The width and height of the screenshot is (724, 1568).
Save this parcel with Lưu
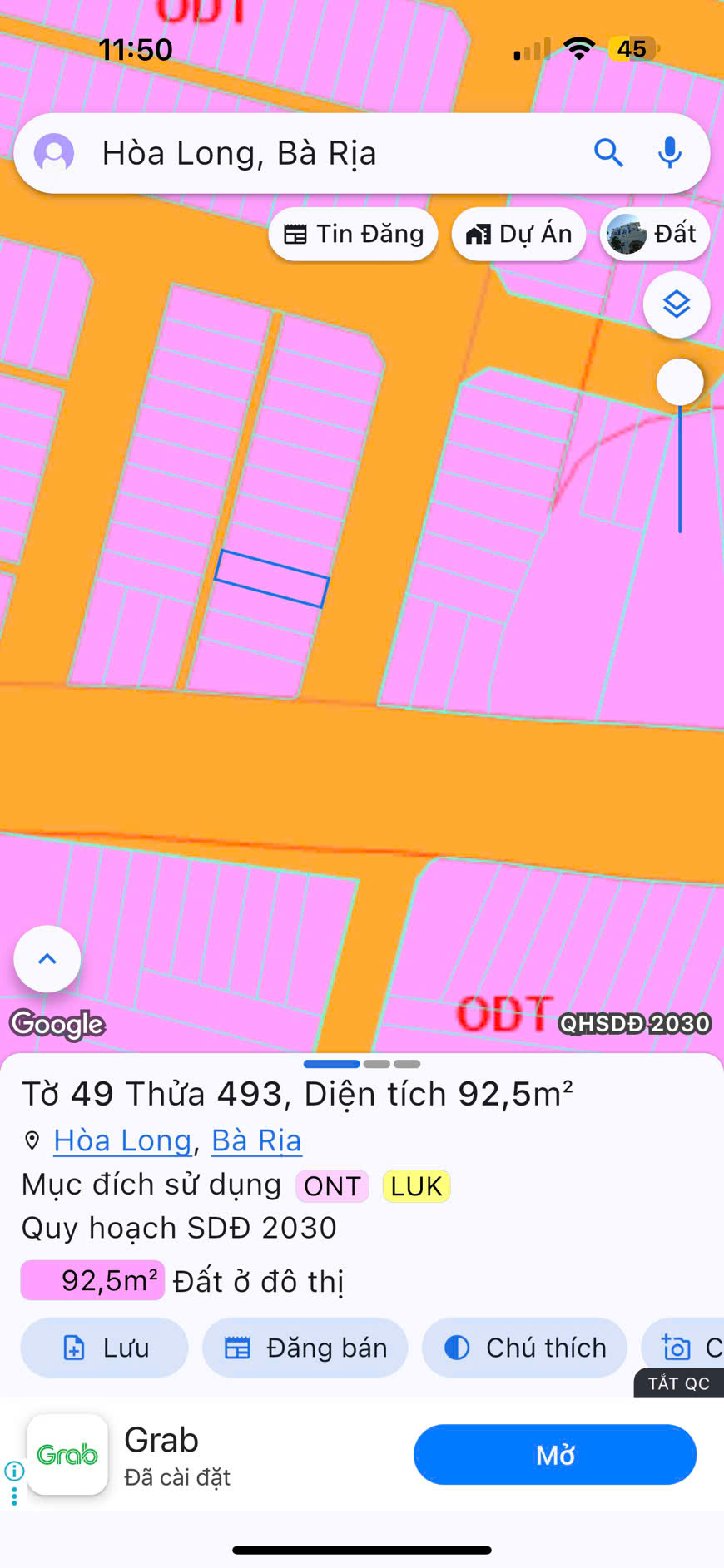tap(105, 1348)
